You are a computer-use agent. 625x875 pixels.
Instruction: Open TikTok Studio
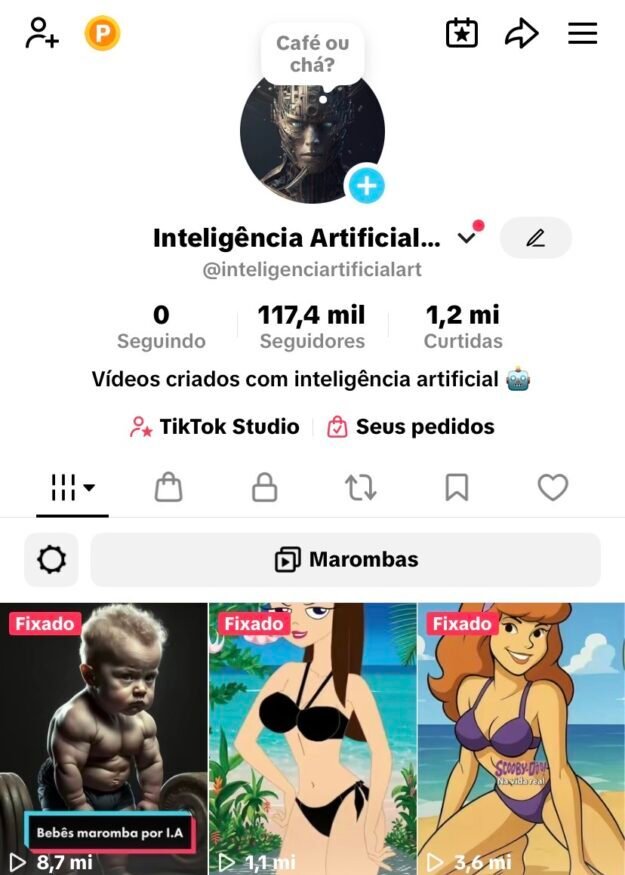[x=215, y=427]
